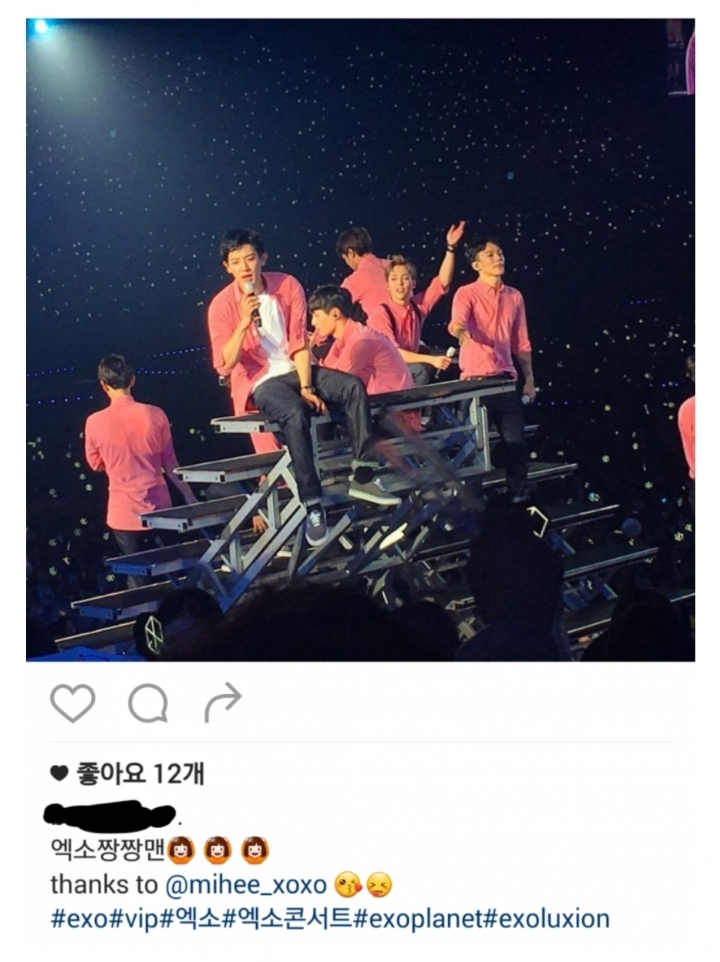Like this post with the heart icon

(72, 704)
